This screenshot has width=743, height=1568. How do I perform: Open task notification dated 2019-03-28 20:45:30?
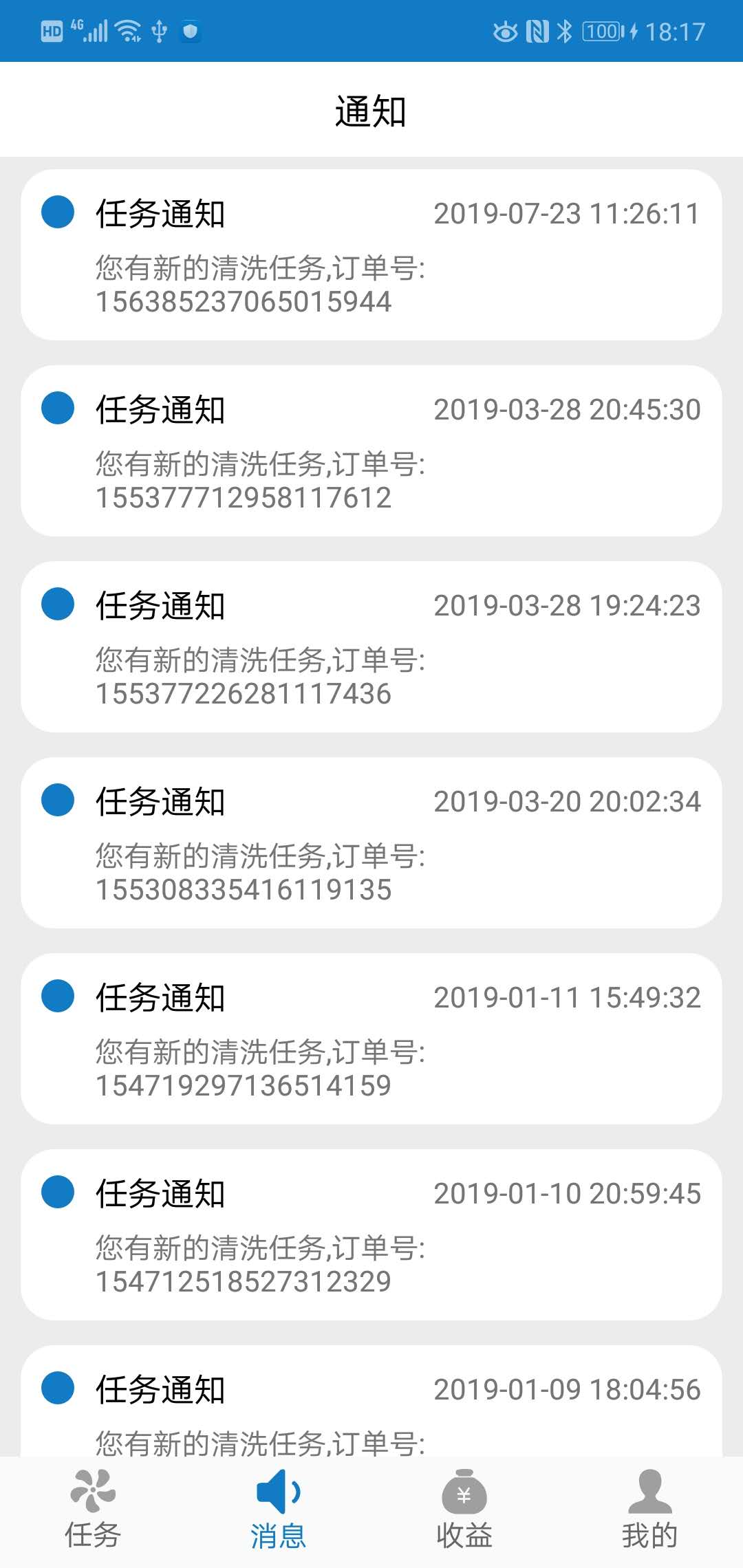(371, 451)
